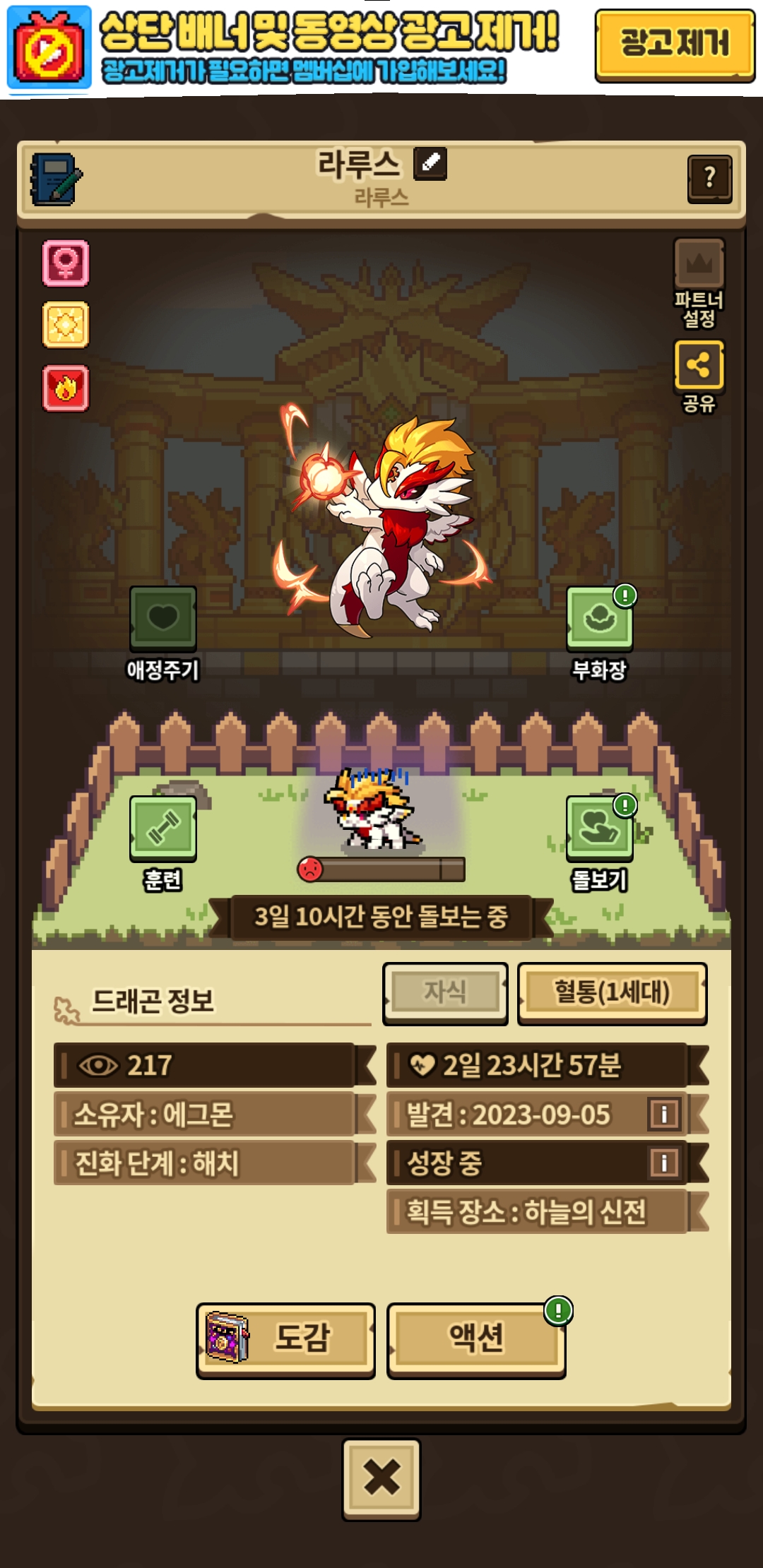Show info for 성장 중 status
The height and width of the screenshot is (1568, 763).
pyautogui.click(x=664, y=1163)
